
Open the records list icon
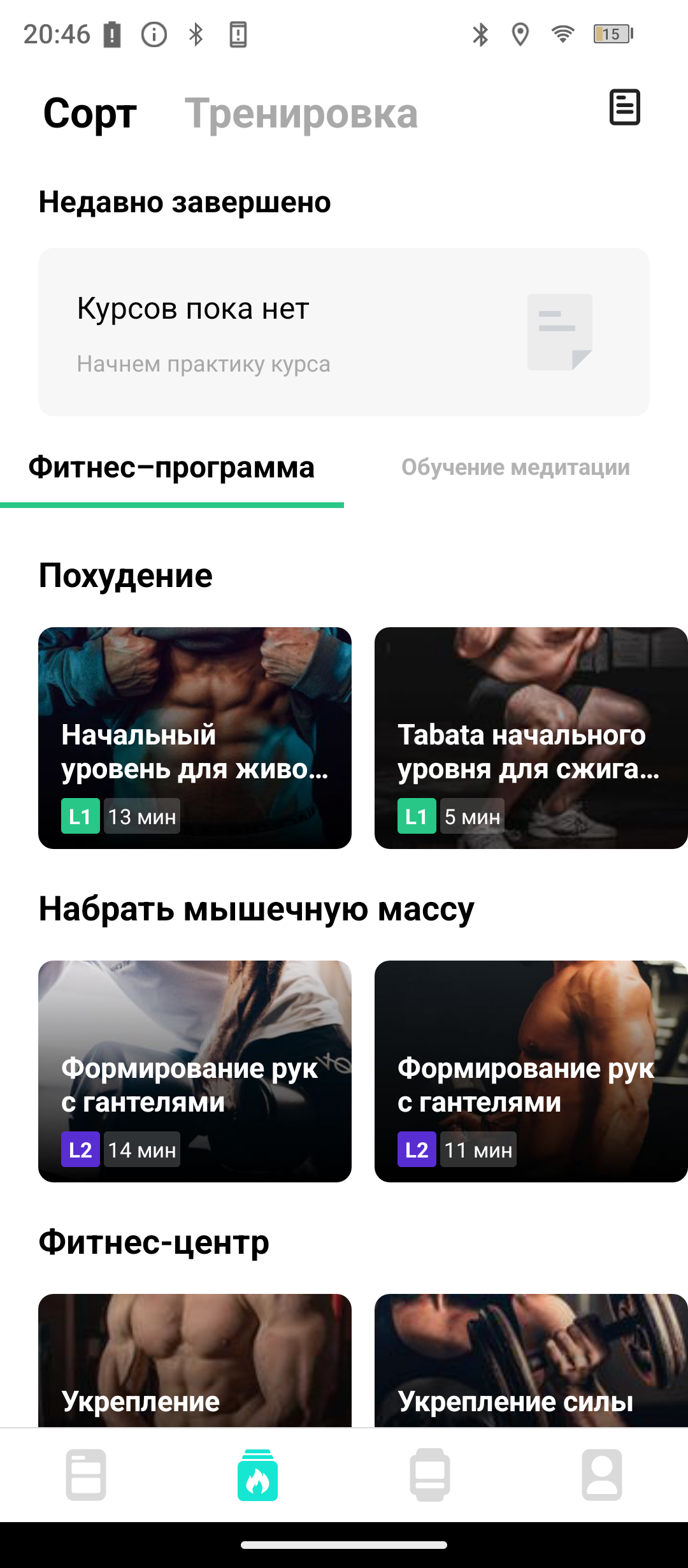tap(624, 107)
